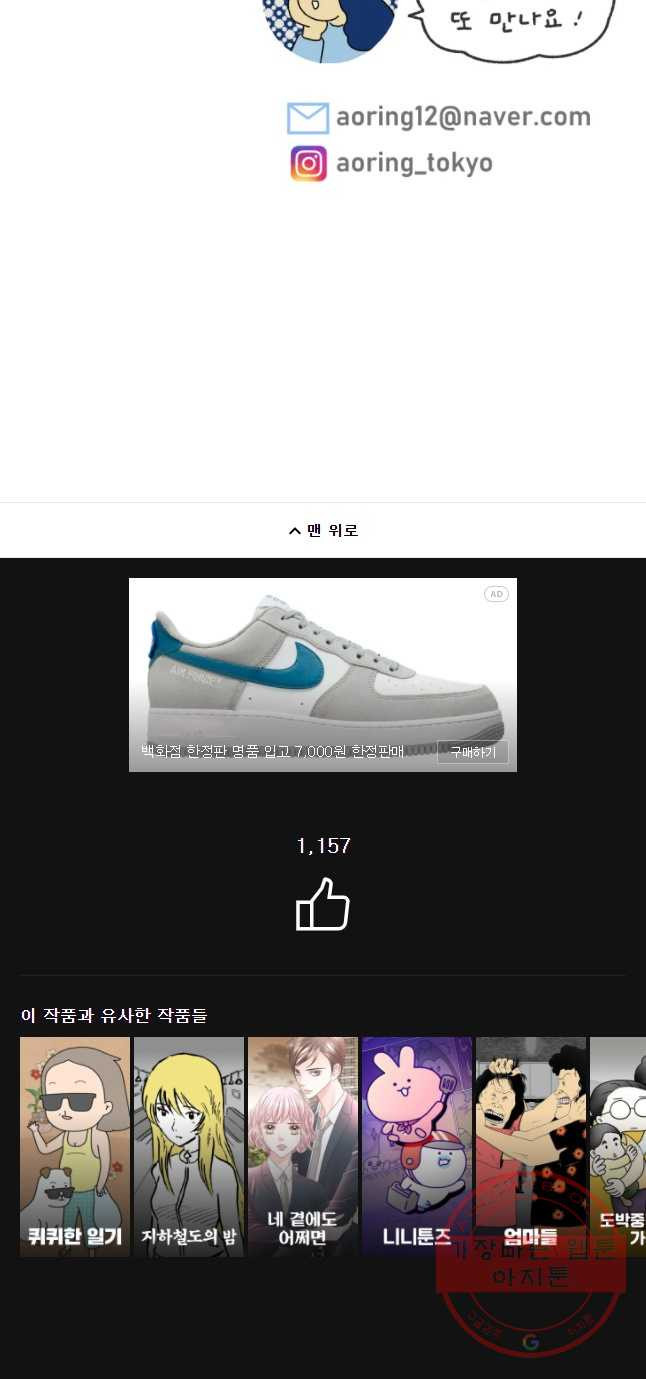Open the 네 곁에도 어쩌면 webtoon
Viewport: 646px width, 1379px height.
pos(303,1146)
